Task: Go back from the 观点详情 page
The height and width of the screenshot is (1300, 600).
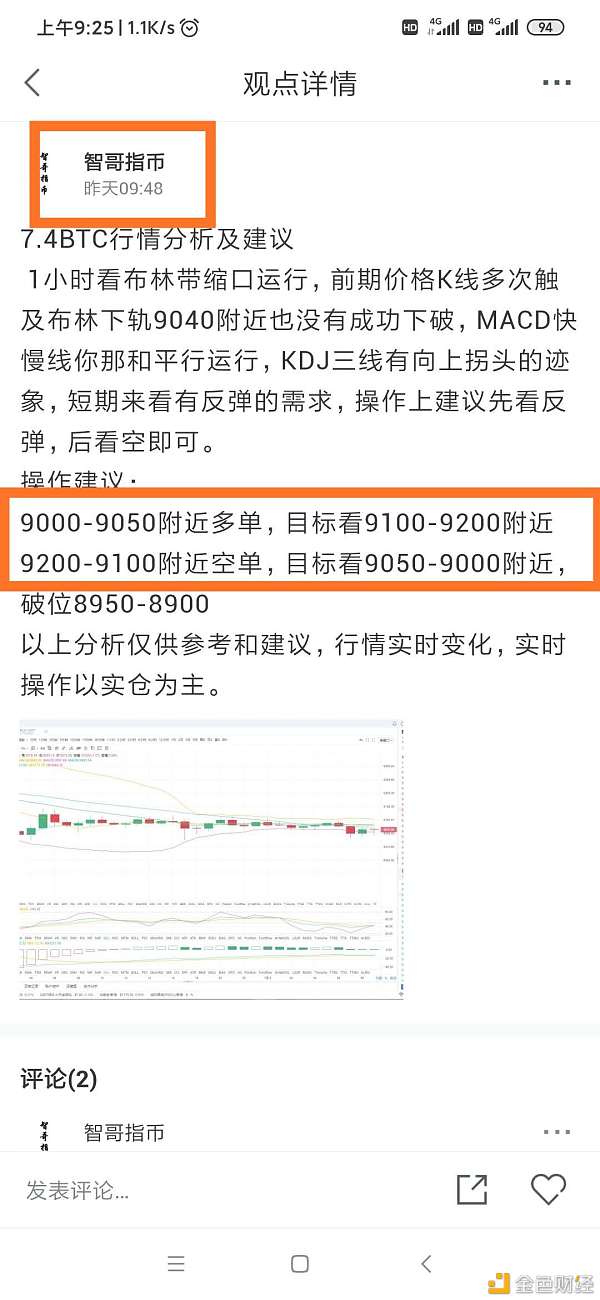Action: point(33,83)
